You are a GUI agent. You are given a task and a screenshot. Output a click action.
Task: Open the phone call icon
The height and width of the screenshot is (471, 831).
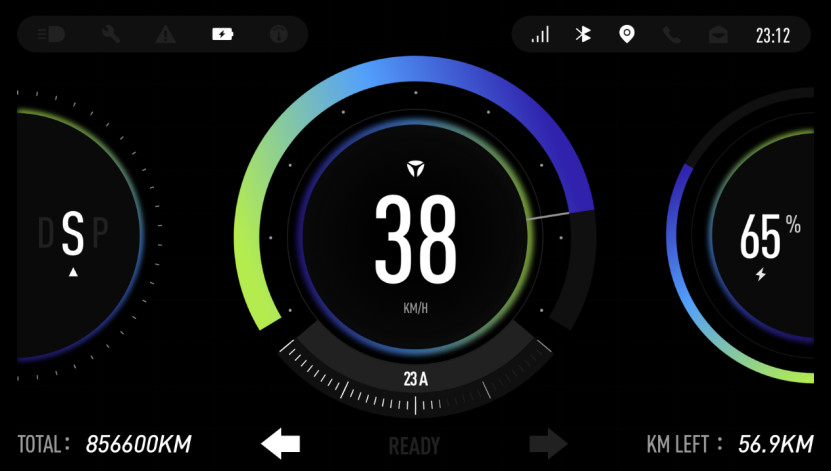671,35
